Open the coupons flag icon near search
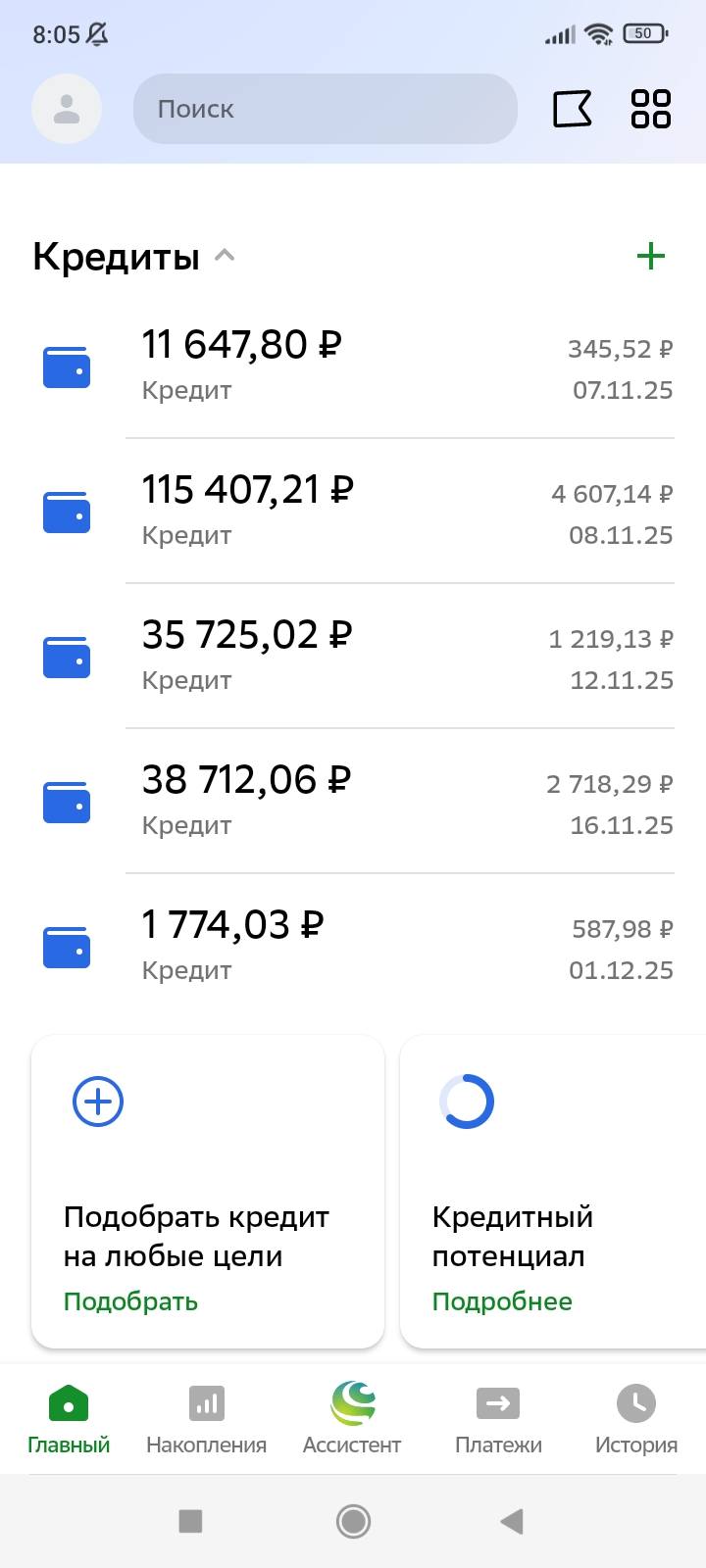 point(574,109)
